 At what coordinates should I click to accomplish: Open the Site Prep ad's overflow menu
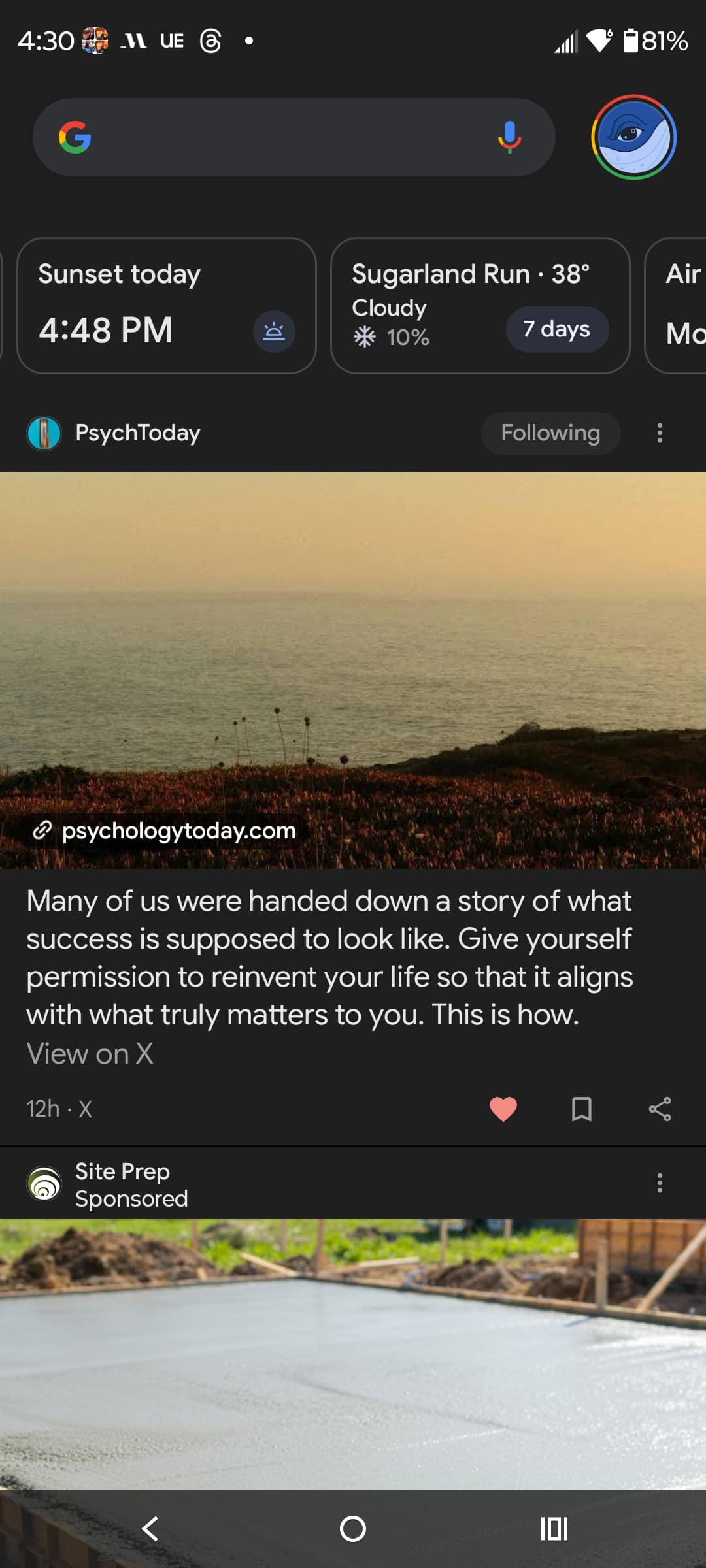(x=660, y=1183)
